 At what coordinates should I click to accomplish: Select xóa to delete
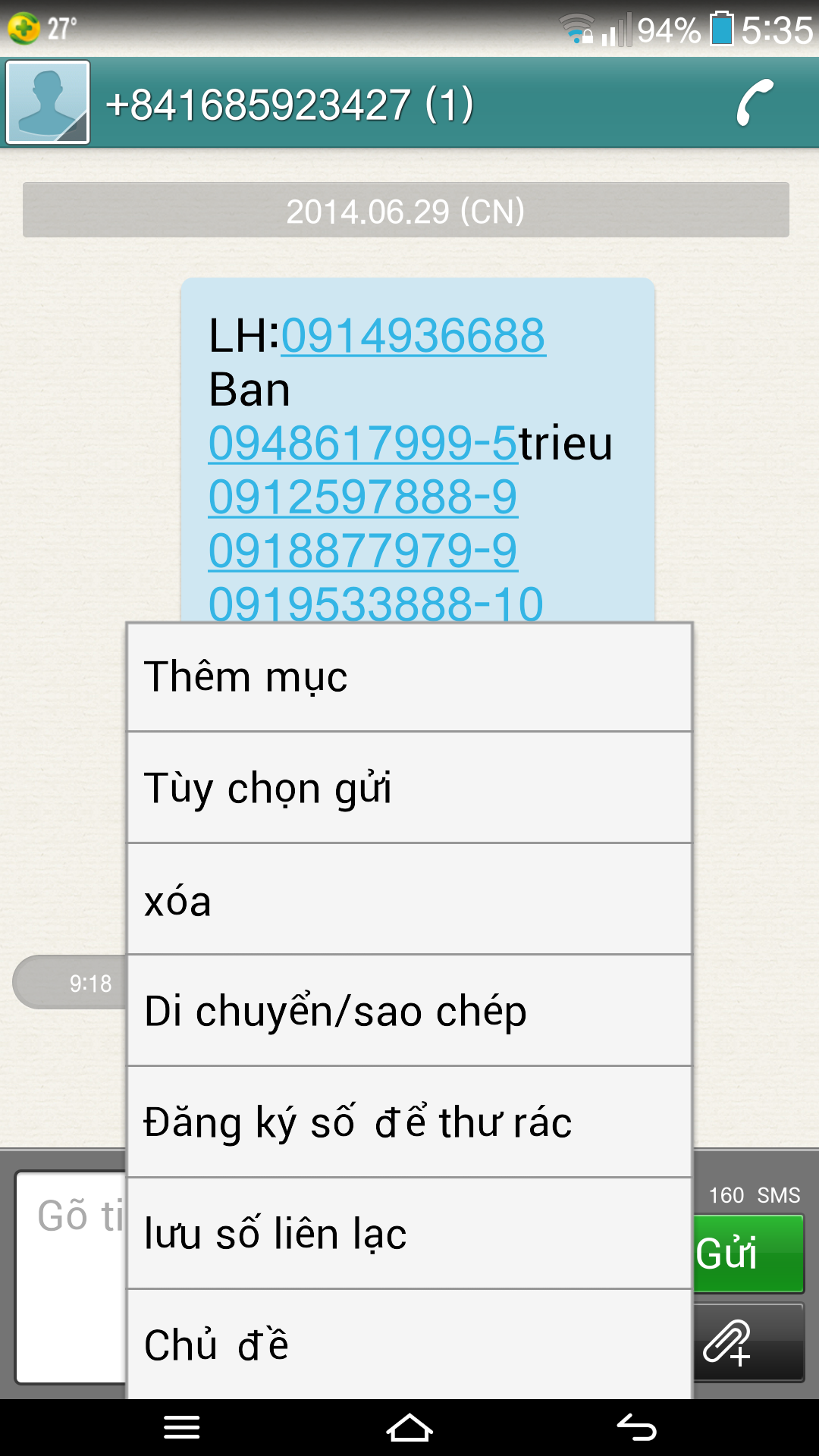pos(409,899)
